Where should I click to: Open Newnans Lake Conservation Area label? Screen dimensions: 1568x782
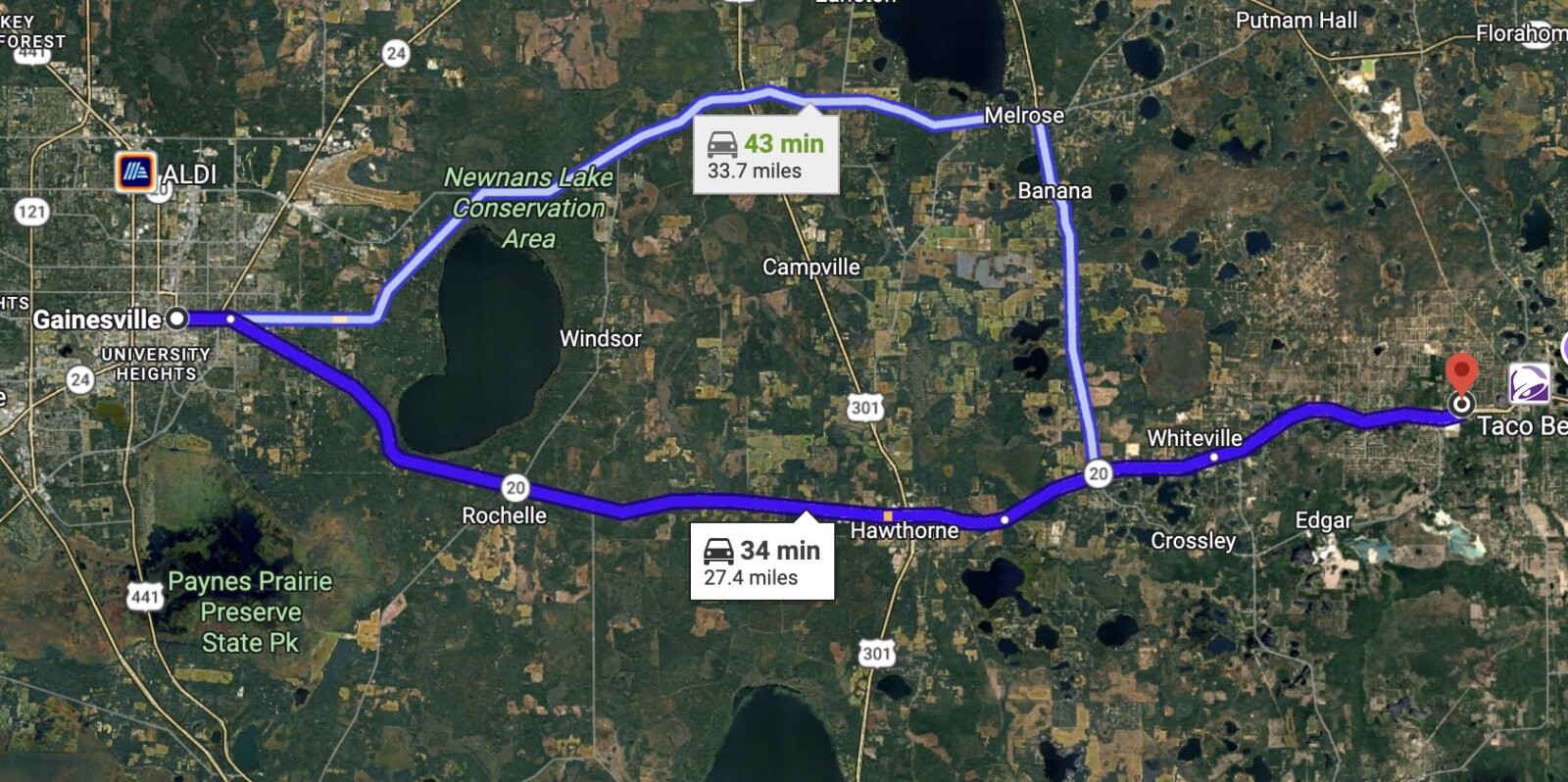point(529,208)
